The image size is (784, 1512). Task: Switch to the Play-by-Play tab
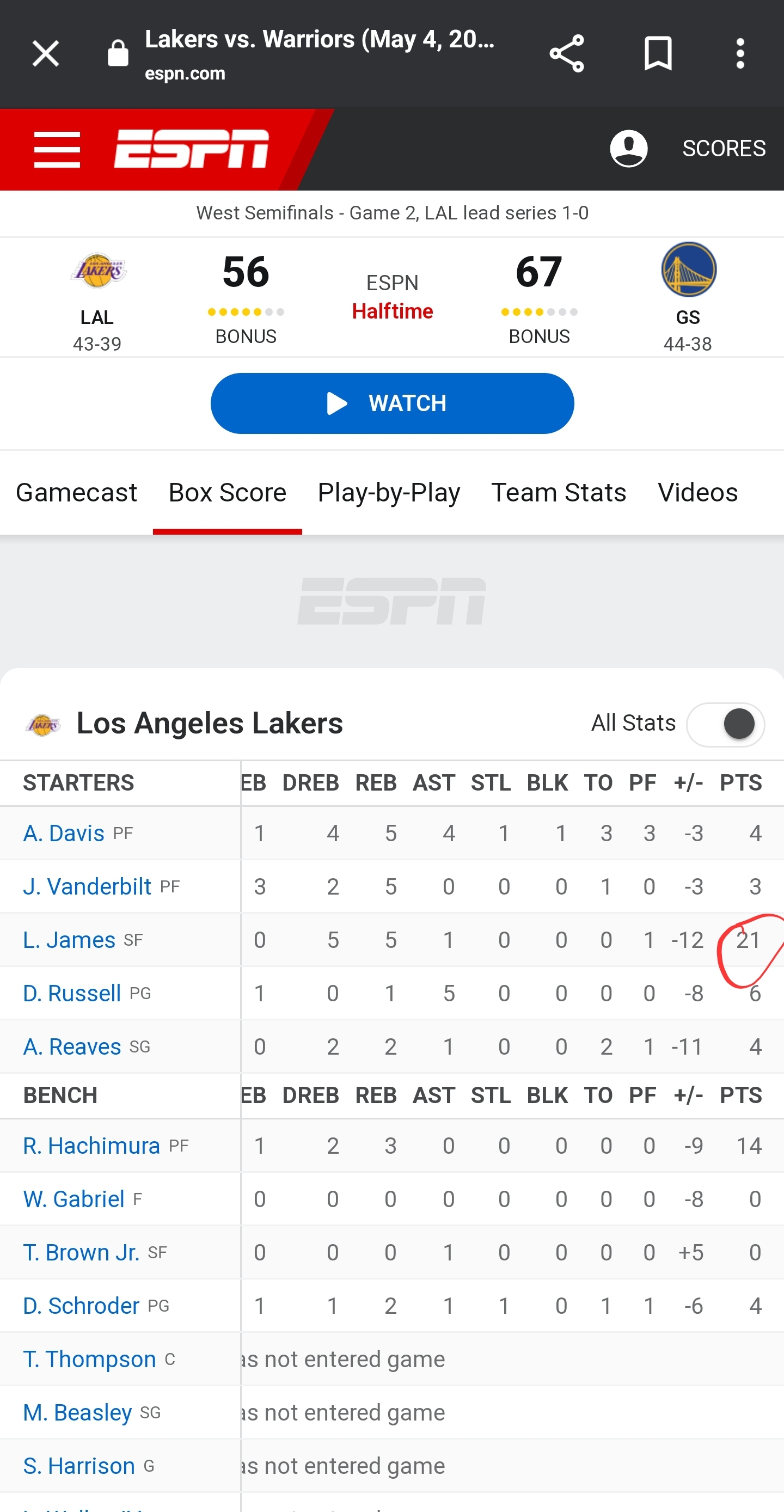pos(389,492)
